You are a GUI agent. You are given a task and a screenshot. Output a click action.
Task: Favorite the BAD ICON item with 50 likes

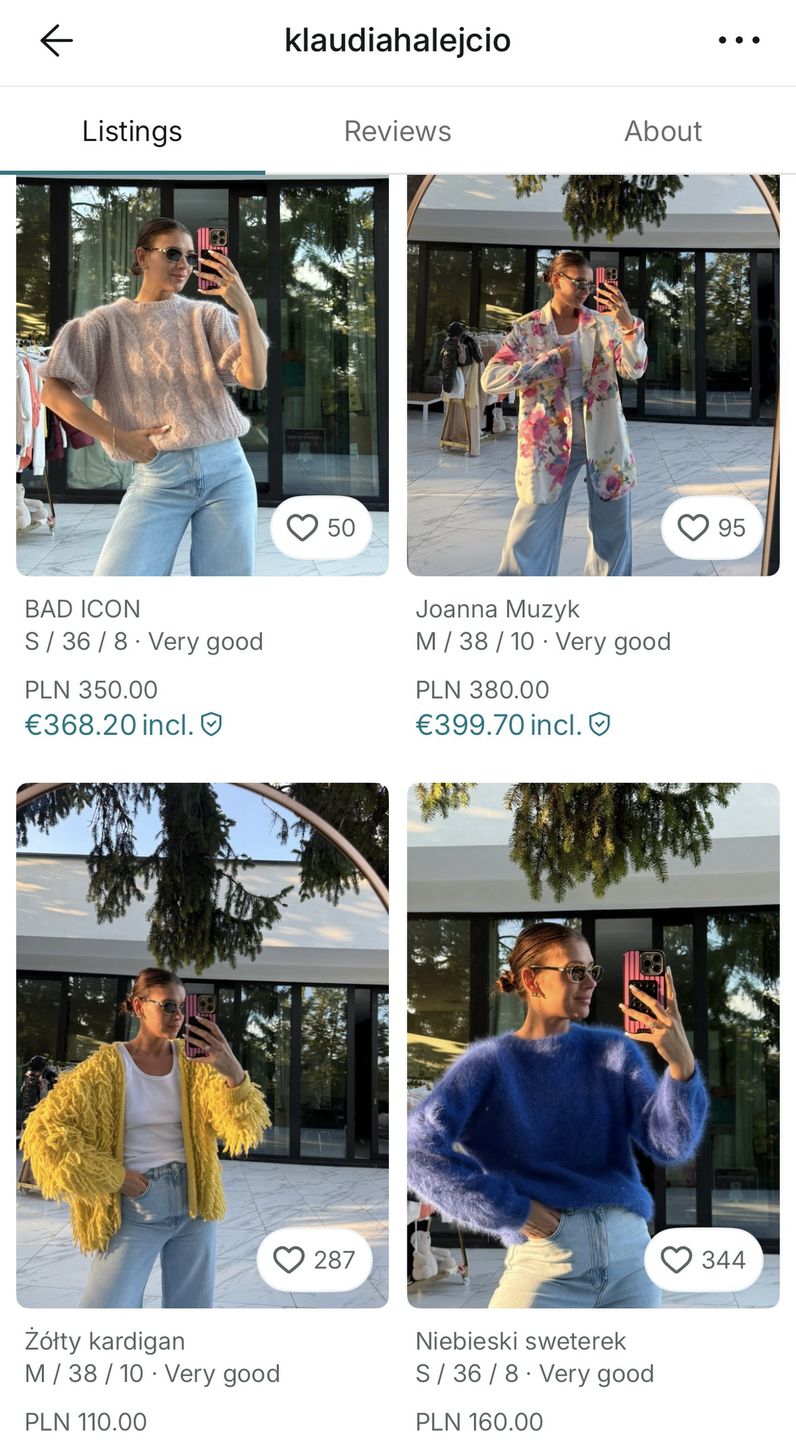click(x=321, y=527)
